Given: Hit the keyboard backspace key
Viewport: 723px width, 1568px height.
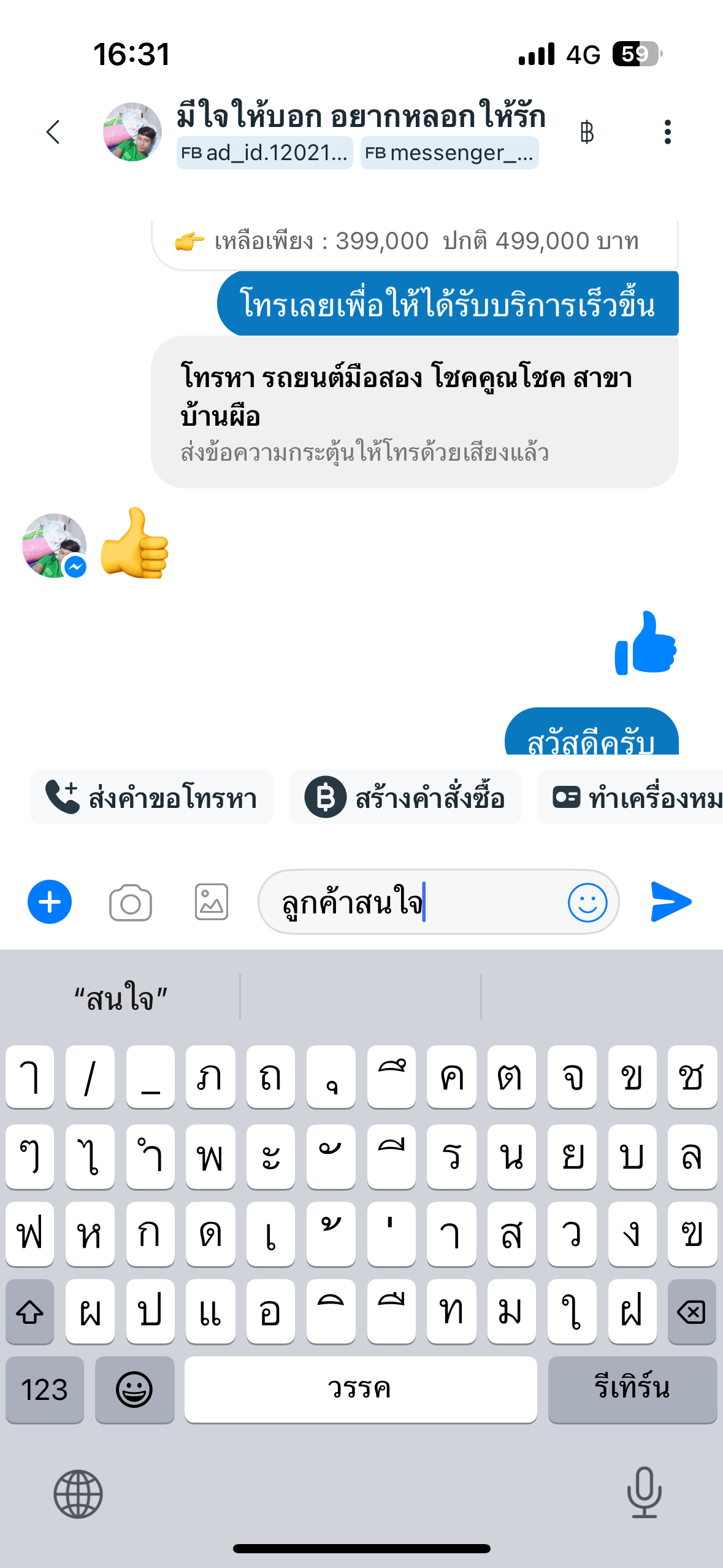Looking at the screenshot, I should click(692, 1312).
